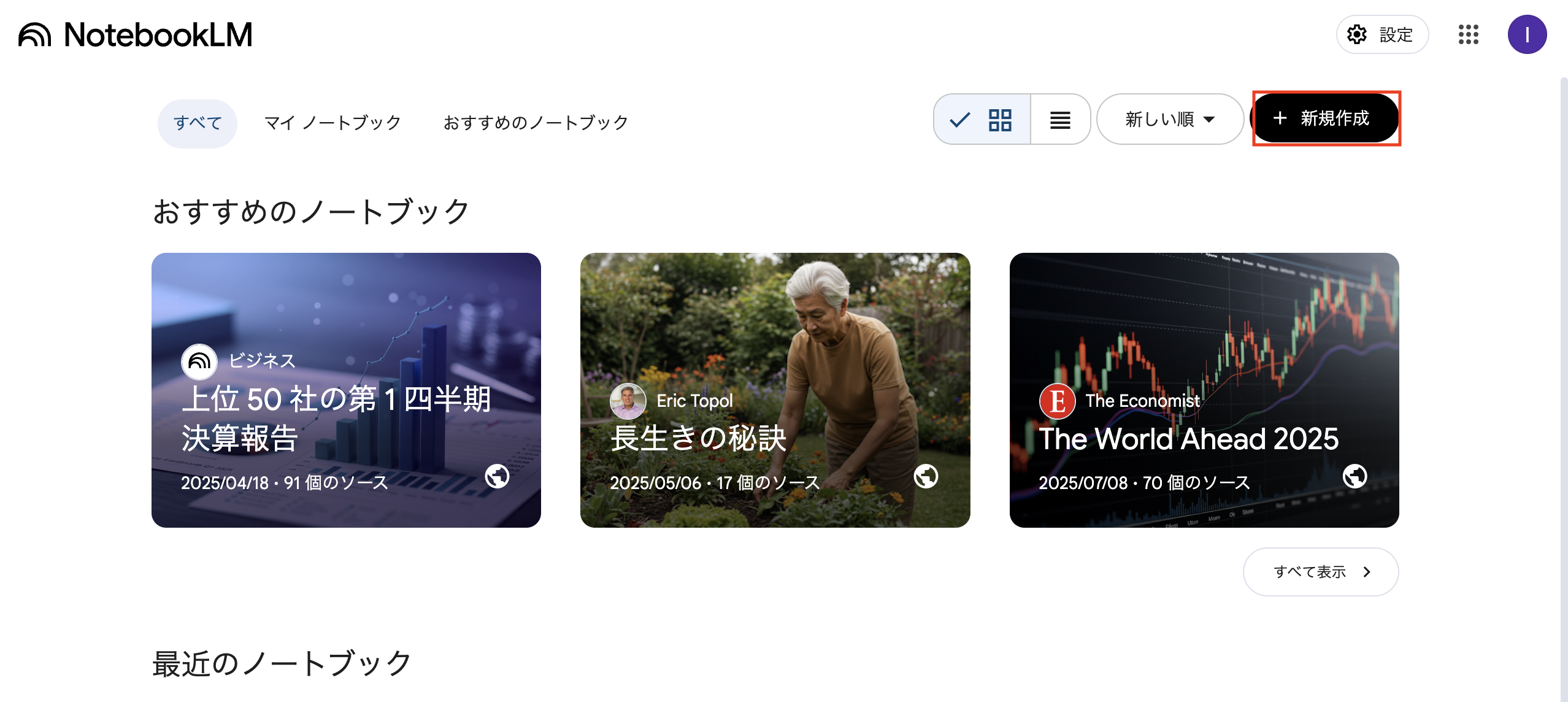
Task: Open the Google apps grid
Action: pyautogui.click(x=1468, y=34)
